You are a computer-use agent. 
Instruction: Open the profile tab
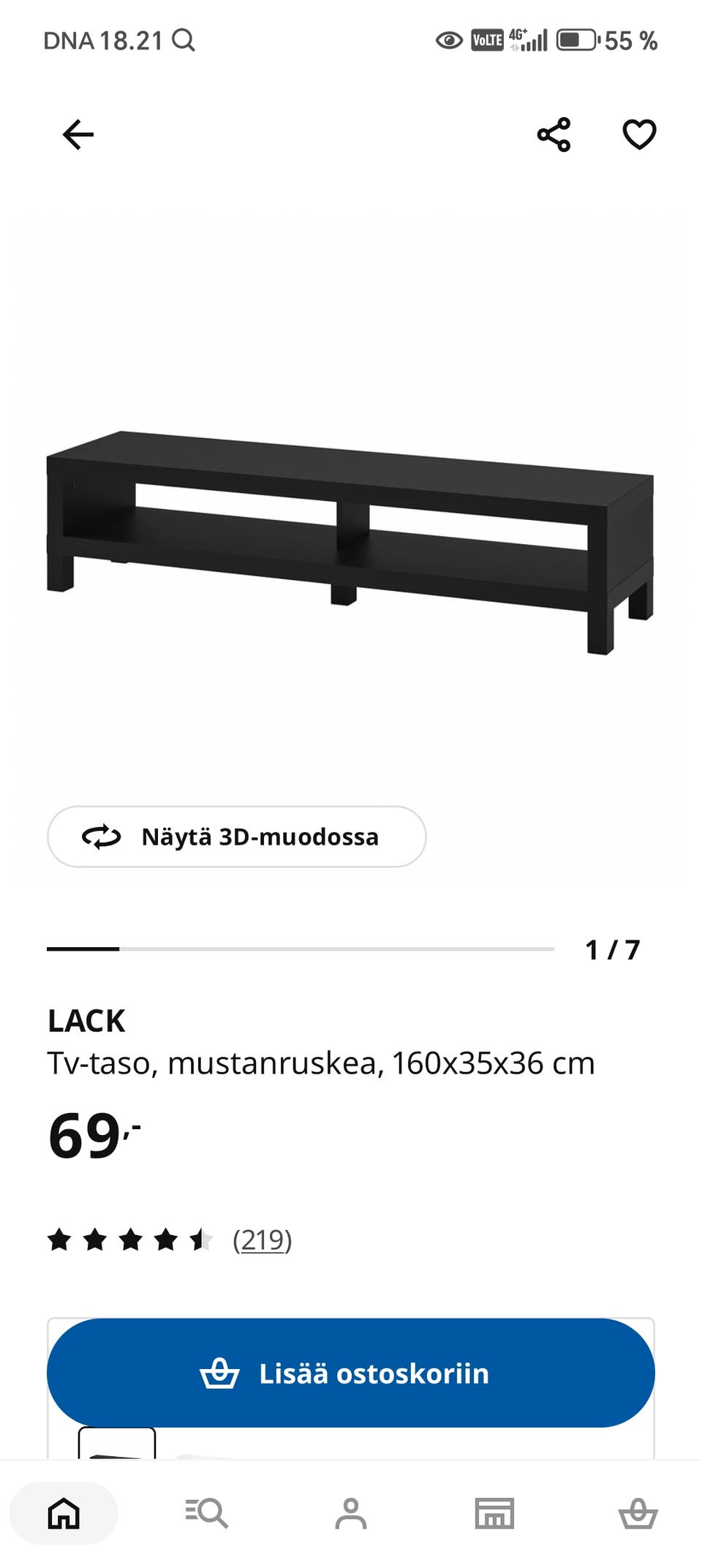click(x=351, y=1513)
